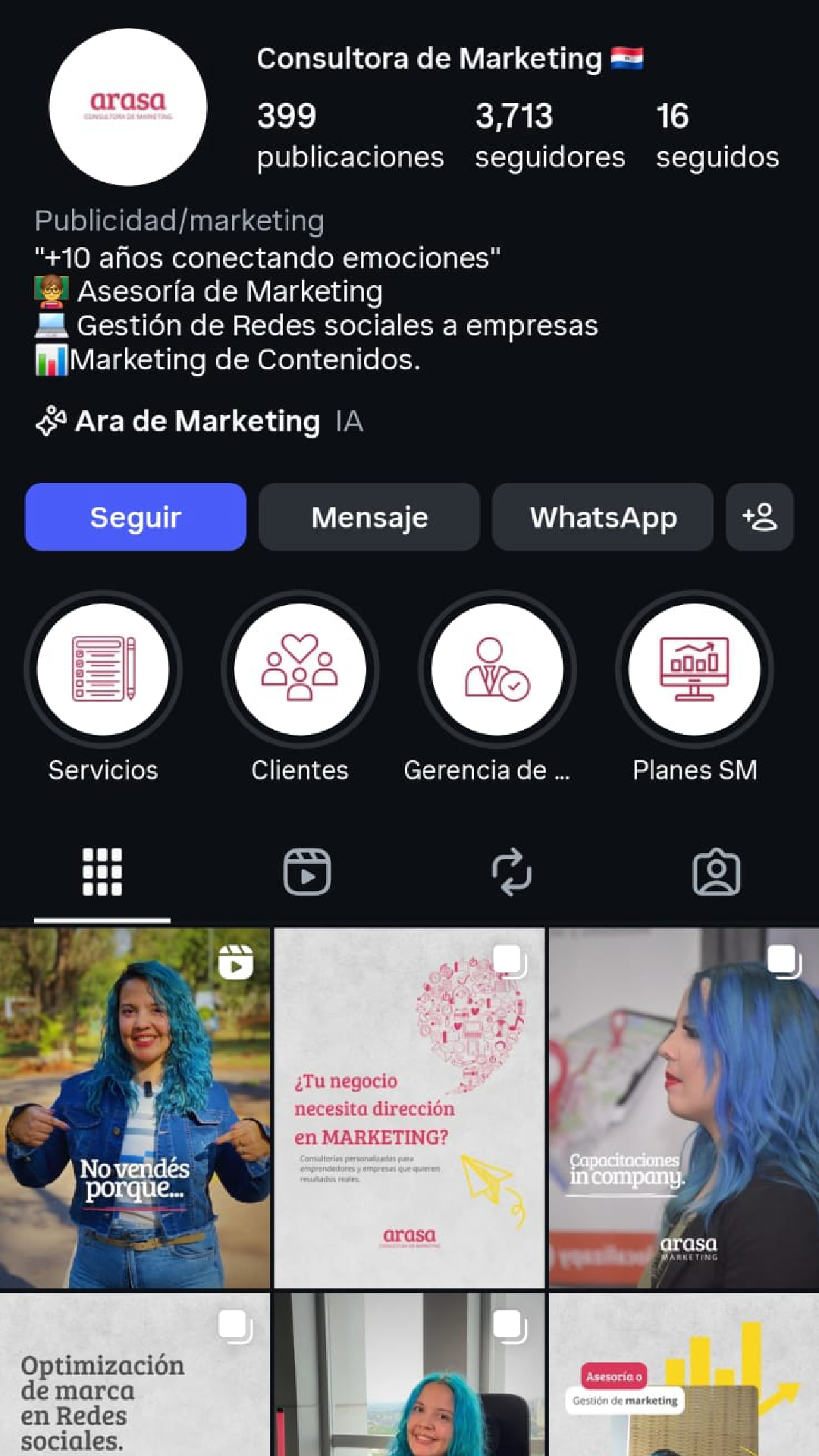Select the Reels tab icon

click(307, 872)
